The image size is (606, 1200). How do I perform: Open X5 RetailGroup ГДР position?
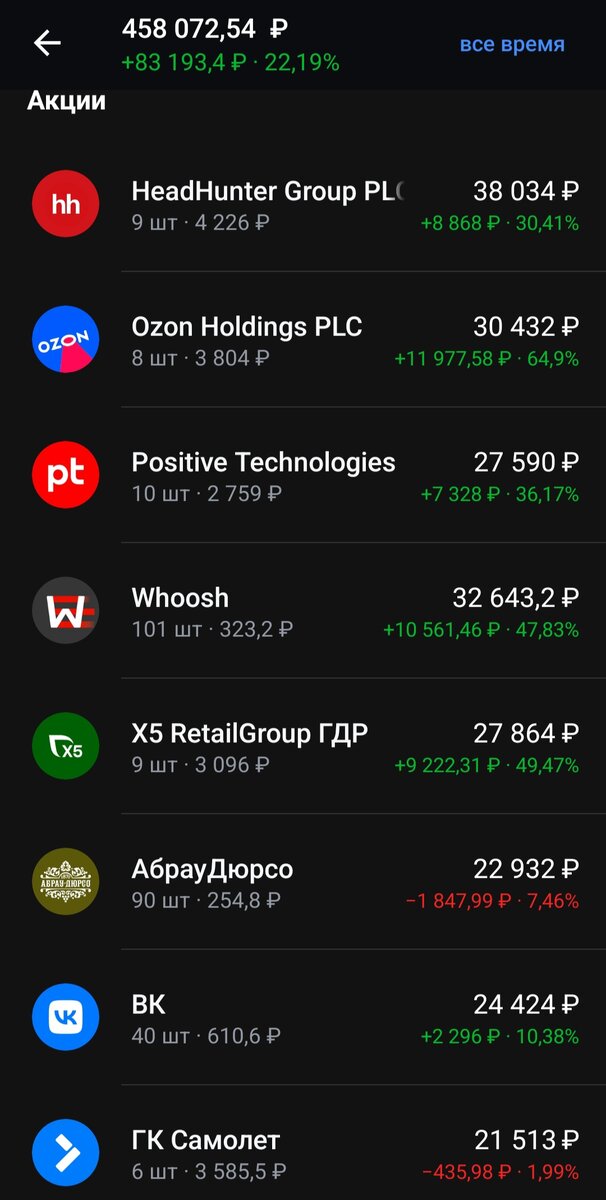click(x=303, y=747)
